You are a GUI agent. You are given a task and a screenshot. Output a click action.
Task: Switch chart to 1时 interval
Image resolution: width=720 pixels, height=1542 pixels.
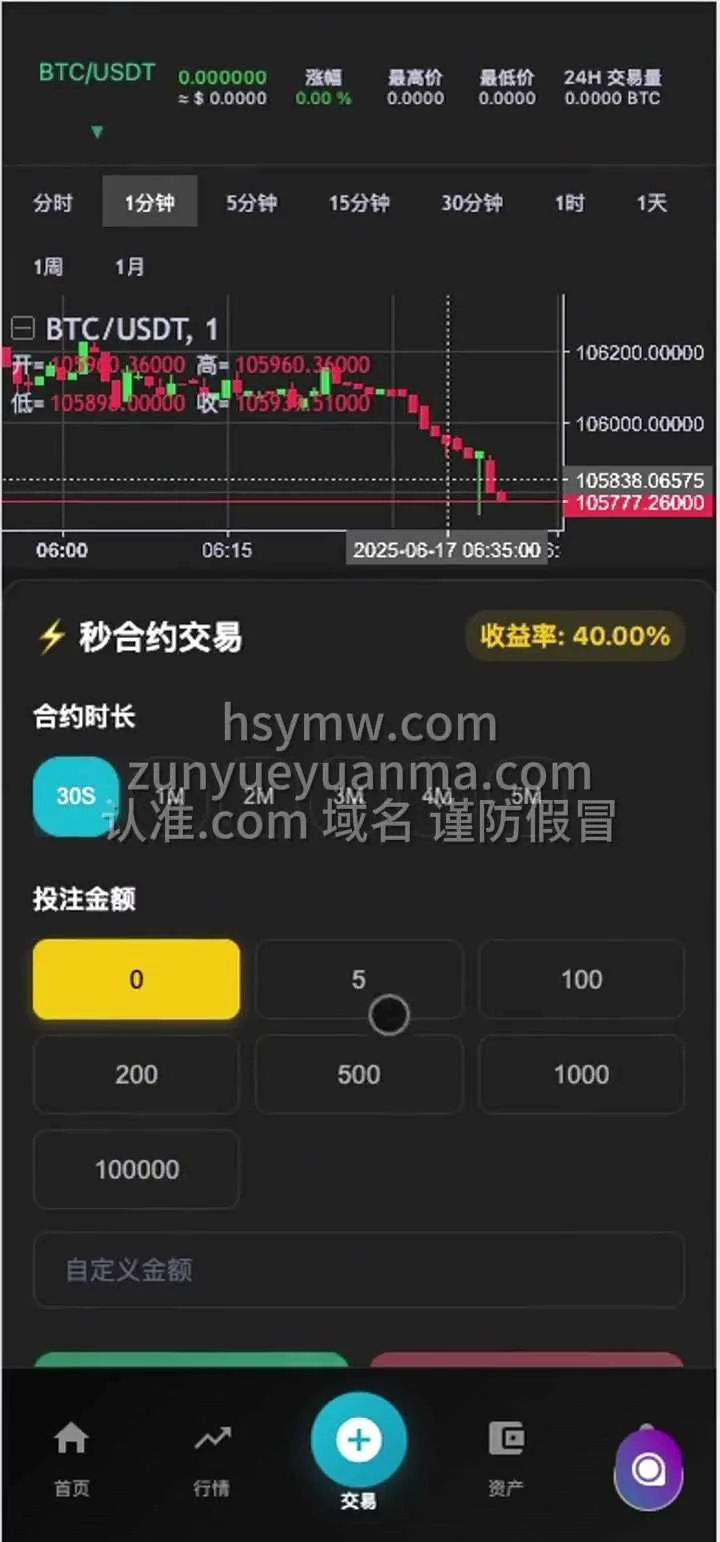[x=569, y=203]
